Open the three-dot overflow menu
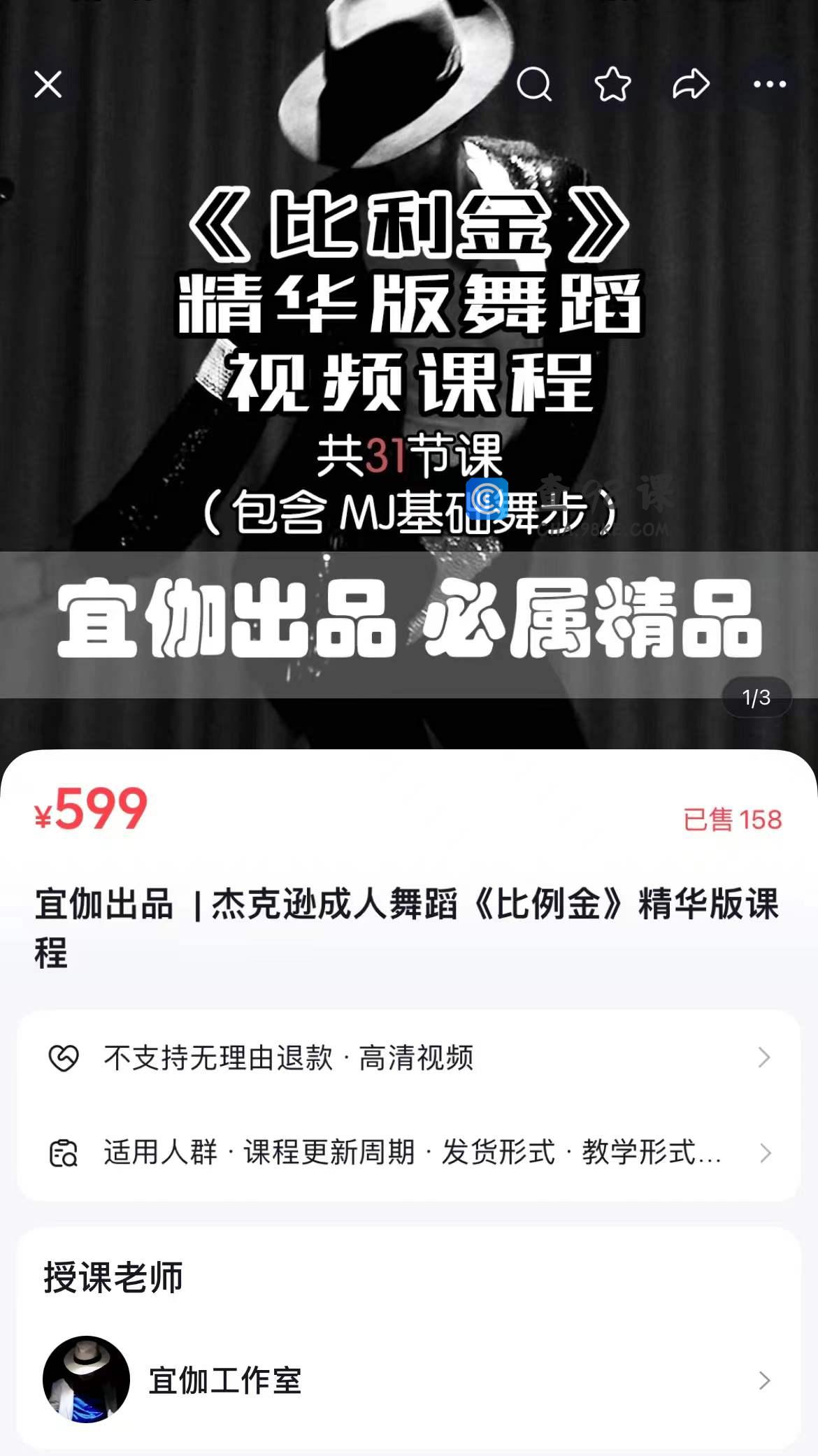 click(769, 85)
